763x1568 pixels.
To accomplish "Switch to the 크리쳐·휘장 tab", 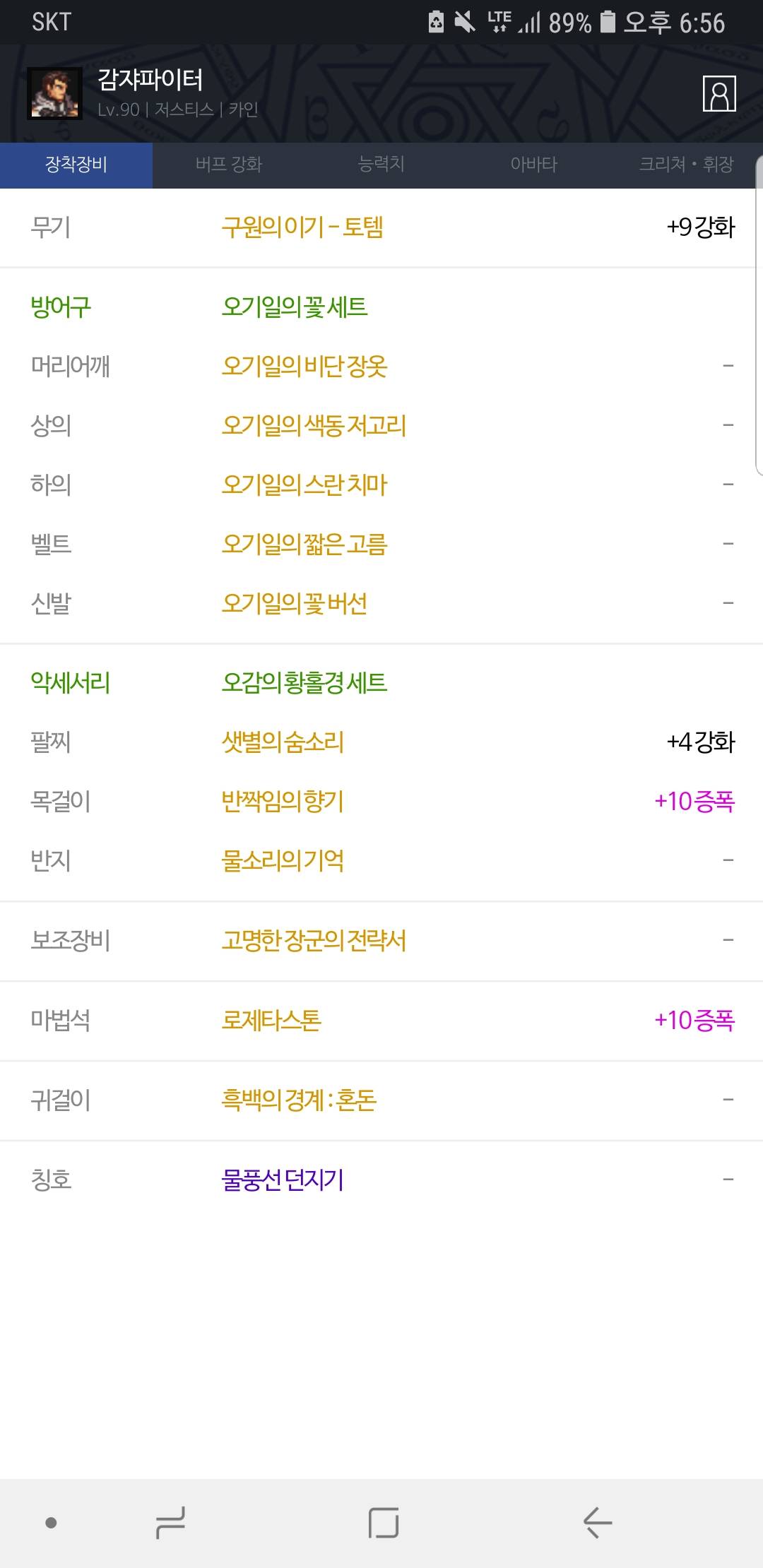I will click(x=687, y=165).
